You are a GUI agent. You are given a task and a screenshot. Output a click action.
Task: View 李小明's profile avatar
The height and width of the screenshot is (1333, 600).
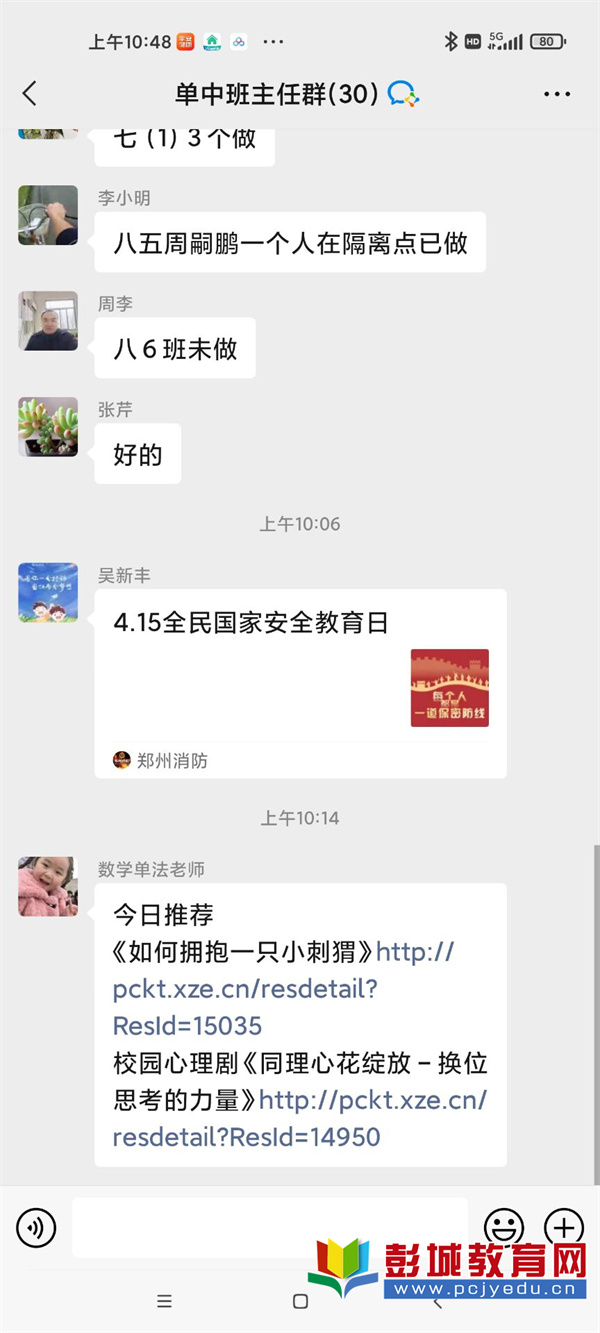coord(48,215)
